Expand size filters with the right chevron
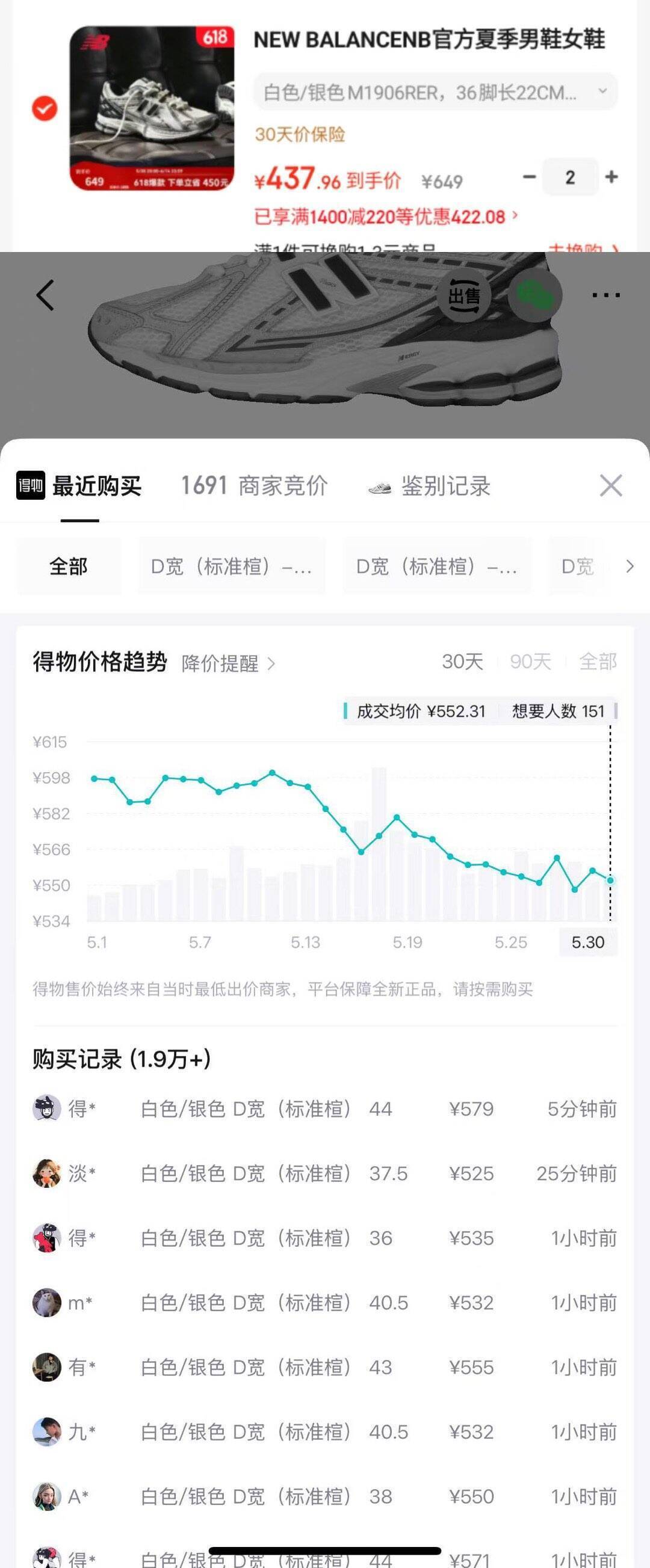Viewport: 650px width, 1568px height. click(x=630, y=566)
